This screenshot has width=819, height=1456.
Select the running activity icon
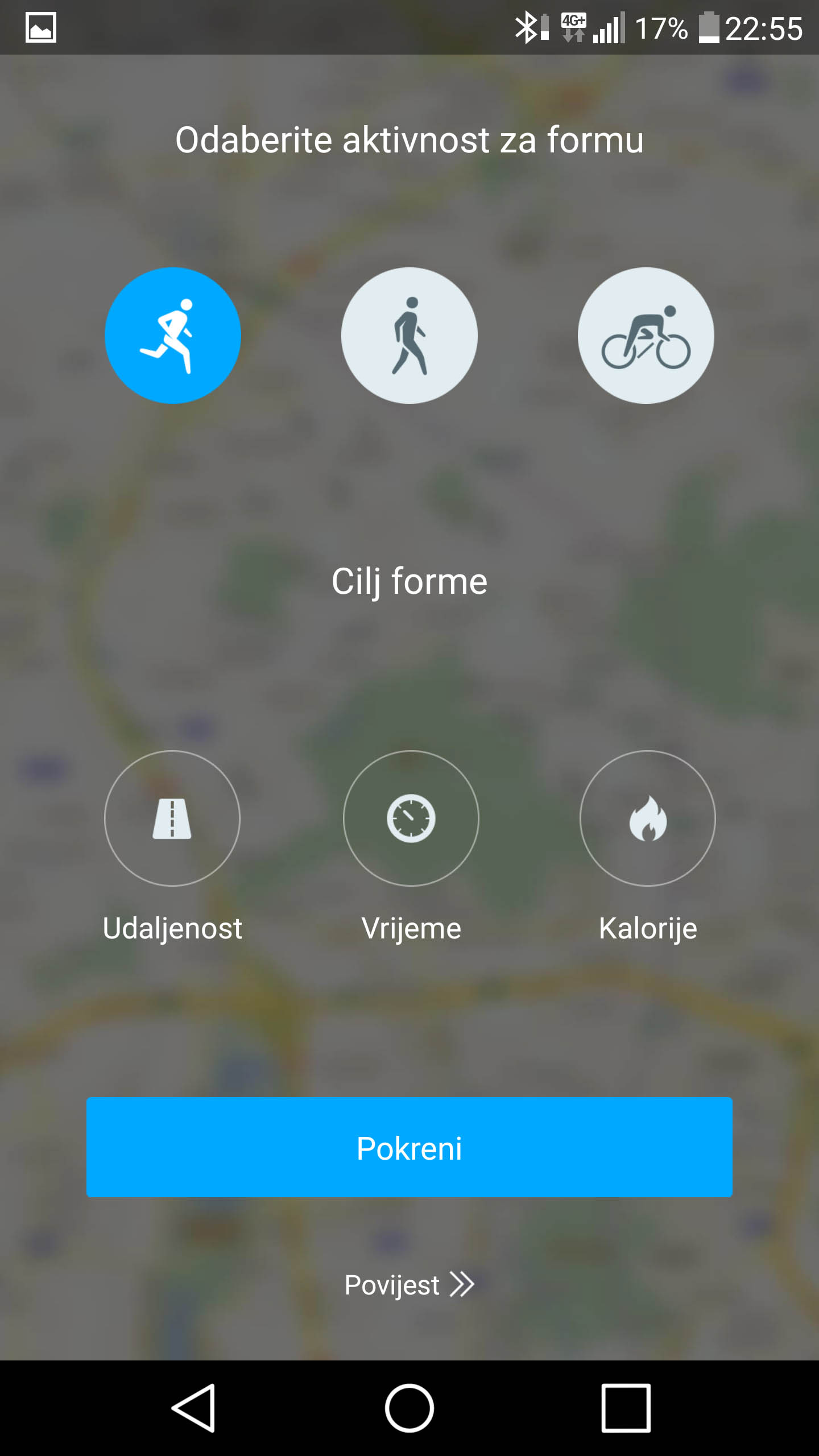click(x=173, y=336)
